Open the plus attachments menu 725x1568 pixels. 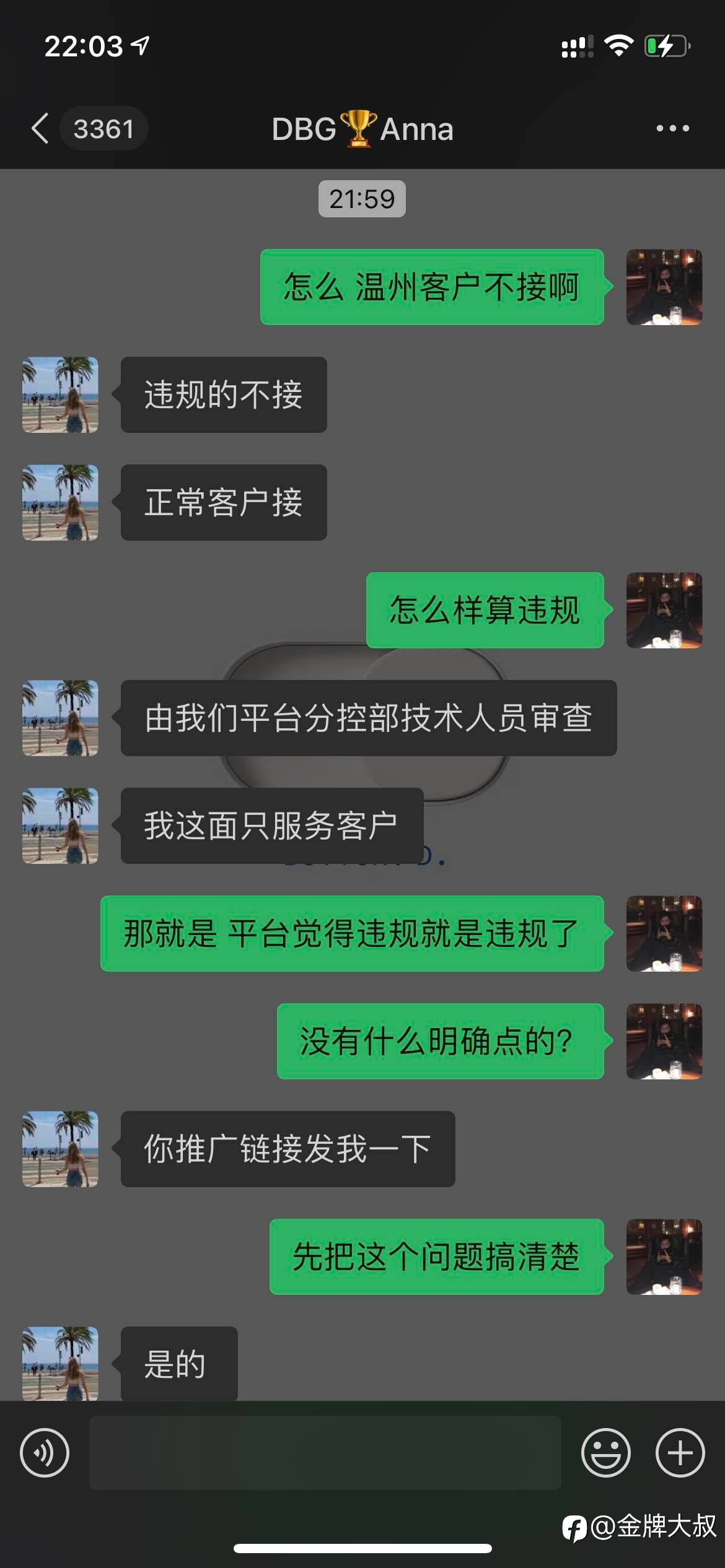(680, 1453)
